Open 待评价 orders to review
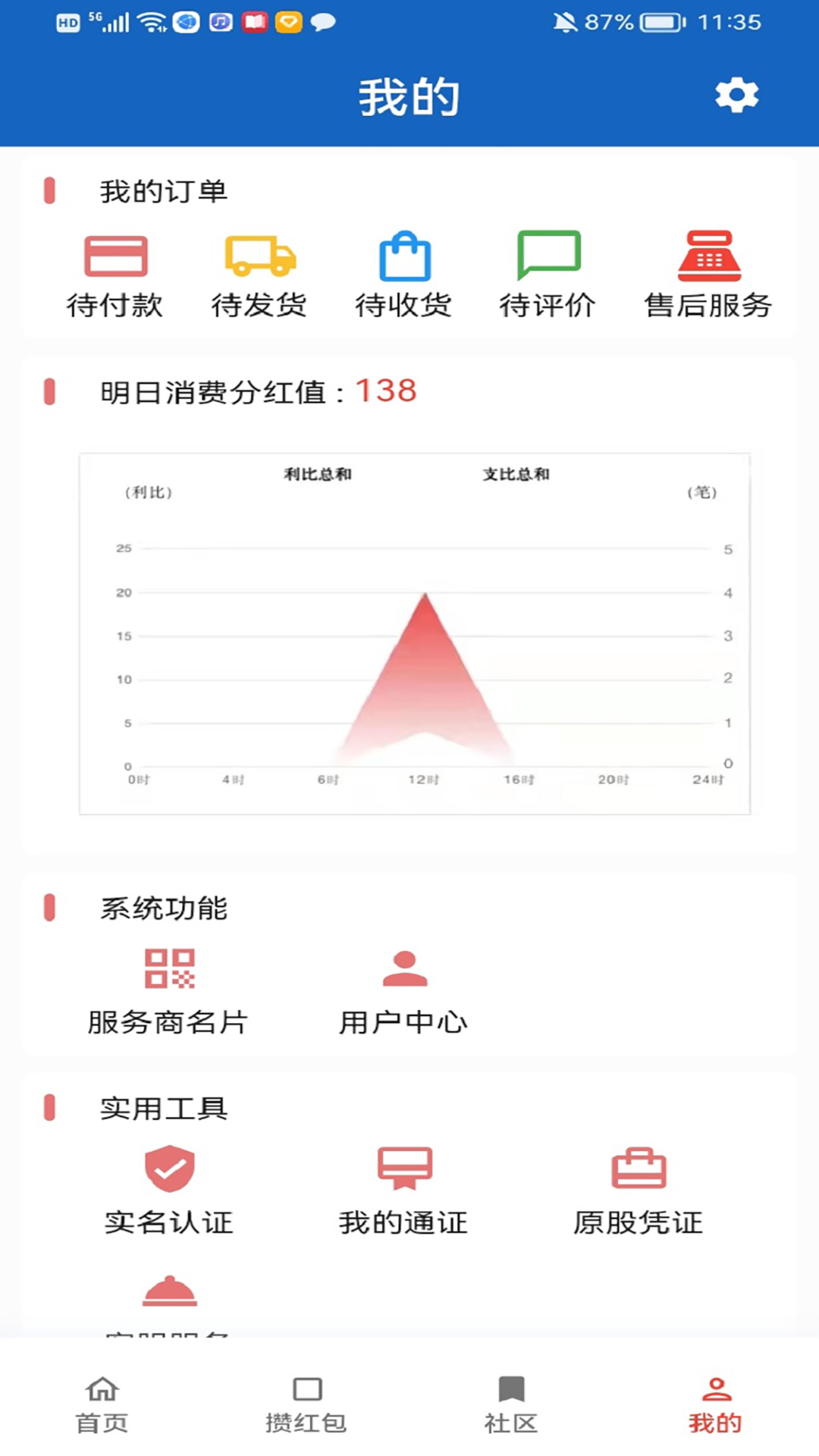 point(548,275)
